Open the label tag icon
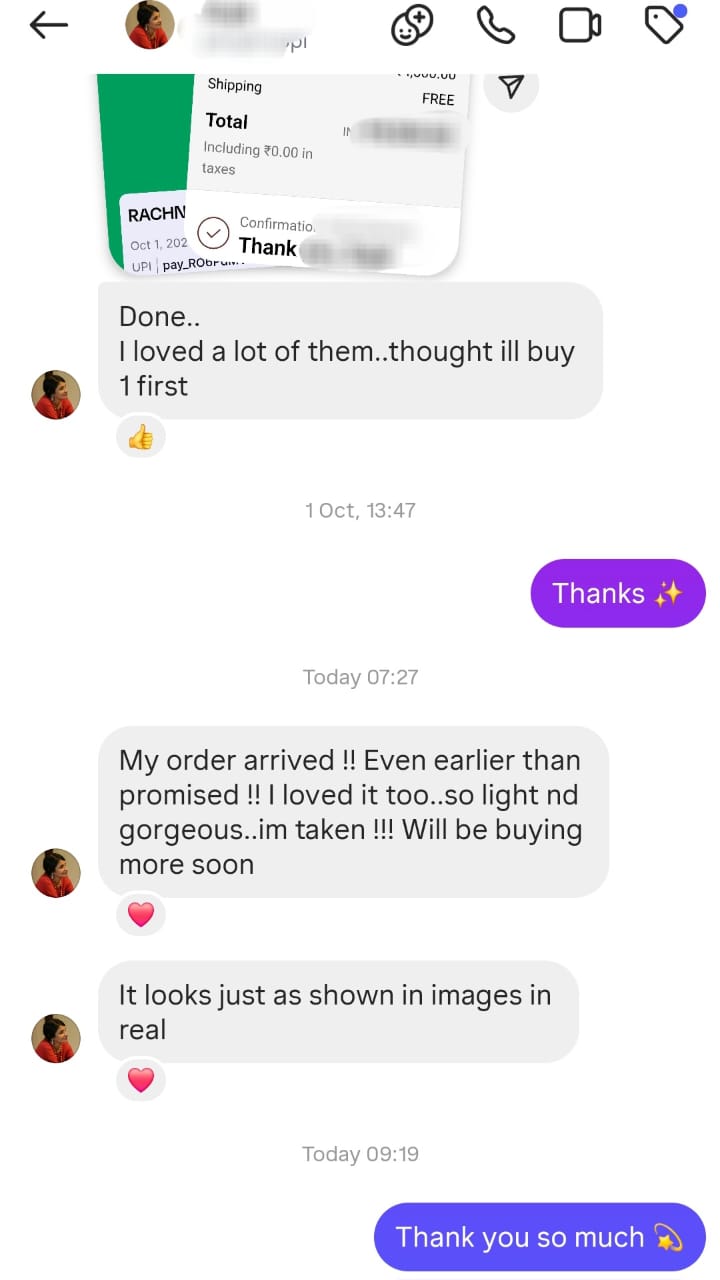 [x=665, y=26]
